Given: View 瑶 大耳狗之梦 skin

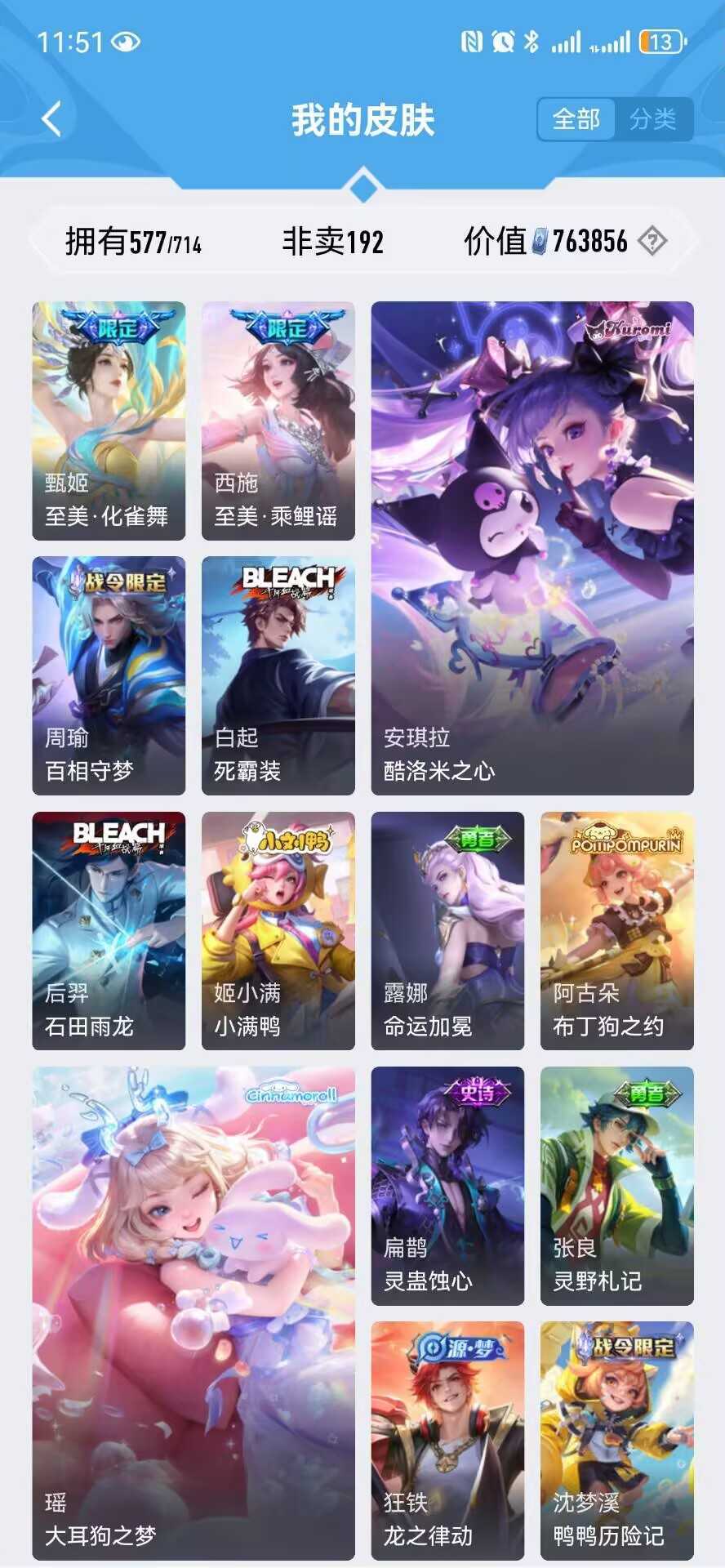Looking at the screenshot, I should (x=193, y=1312).
